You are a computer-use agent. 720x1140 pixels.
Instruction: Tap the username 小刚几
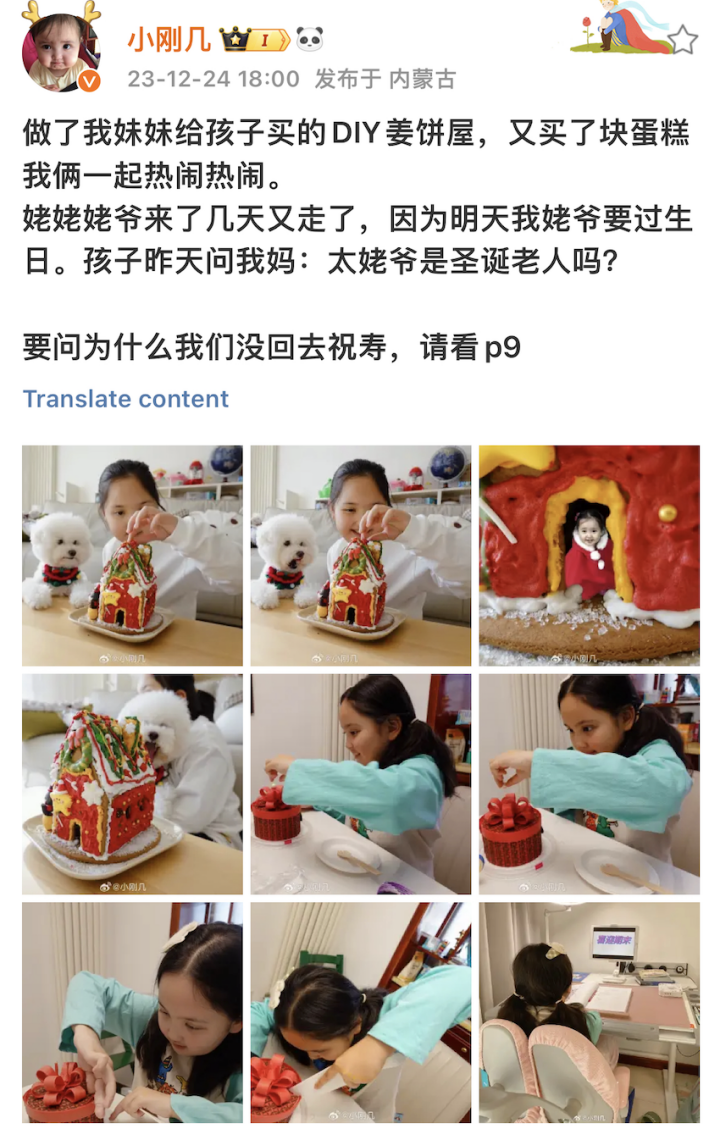(x=169, y=40)
